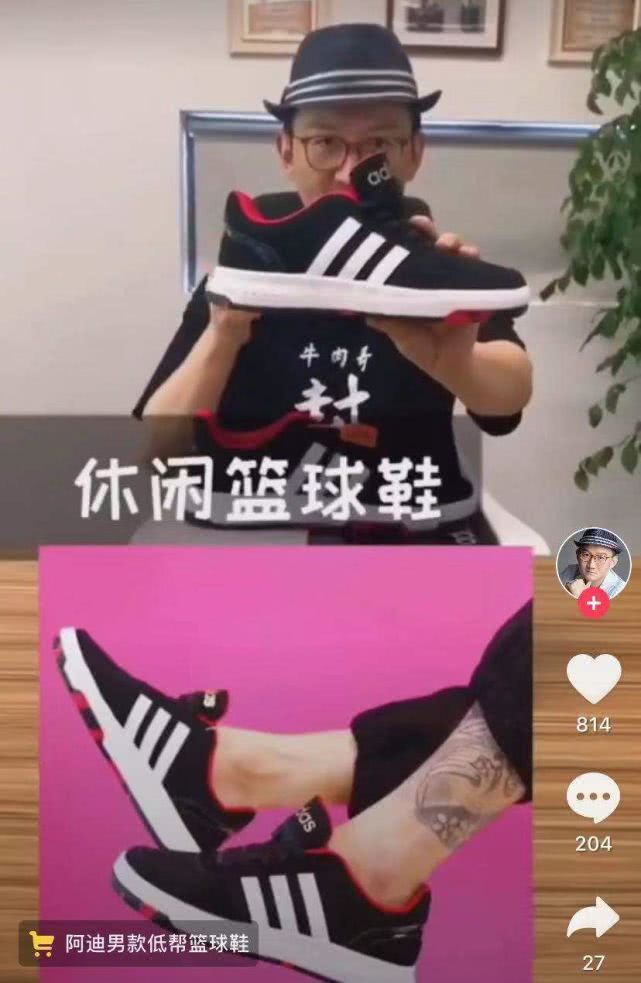Open the comments on this video

tap(593, 800)
